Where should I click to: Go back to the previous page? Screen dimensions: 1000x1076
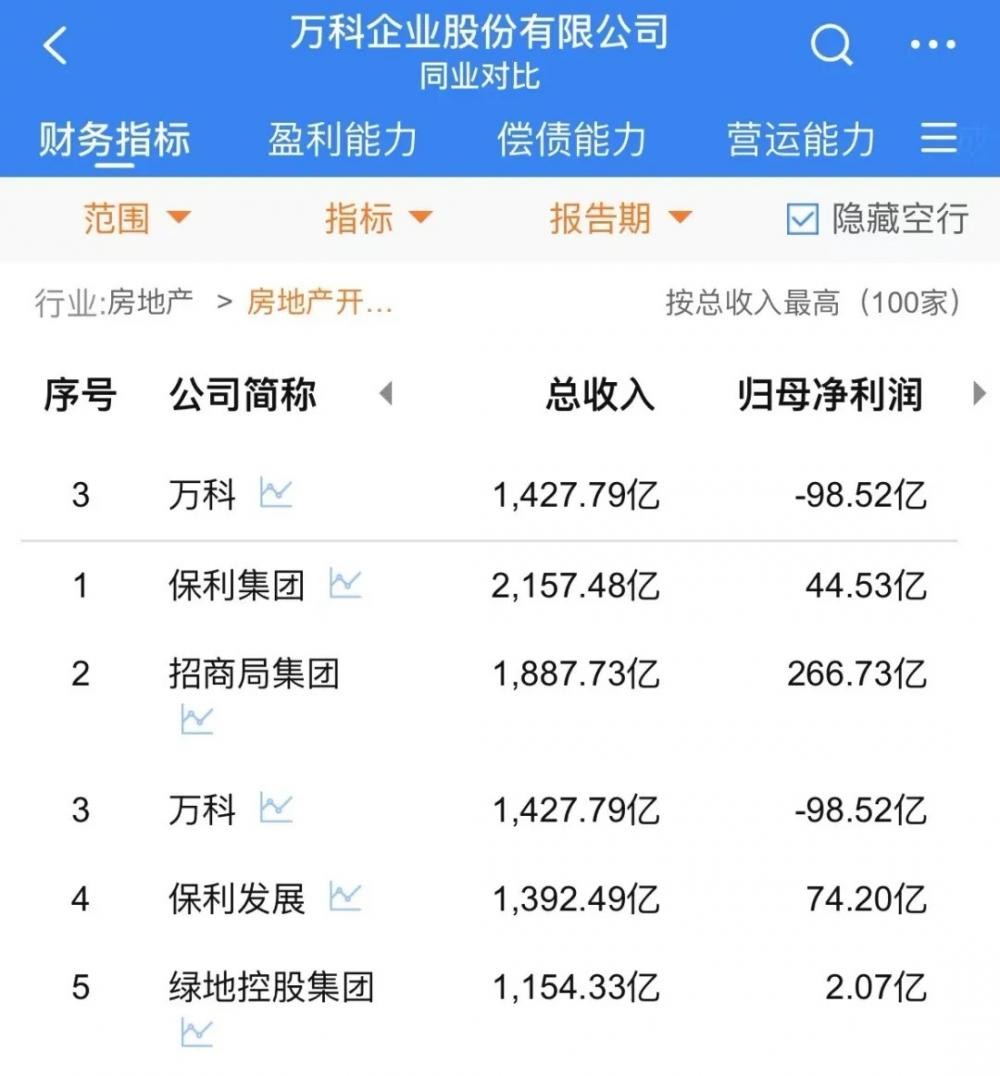click(x=55, y=46)
